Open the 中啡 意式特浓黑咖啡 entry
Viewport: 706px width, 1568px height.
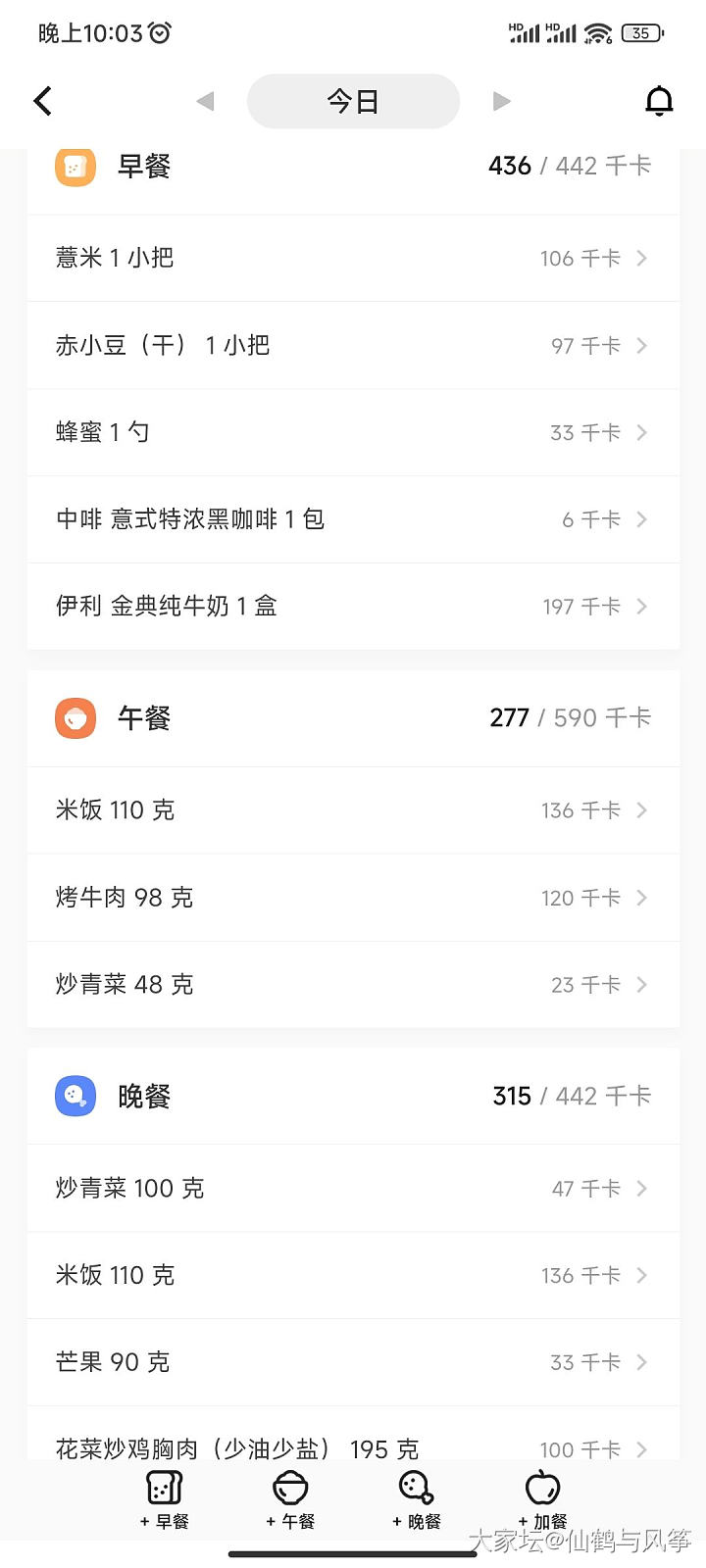[x=353, y=519]
